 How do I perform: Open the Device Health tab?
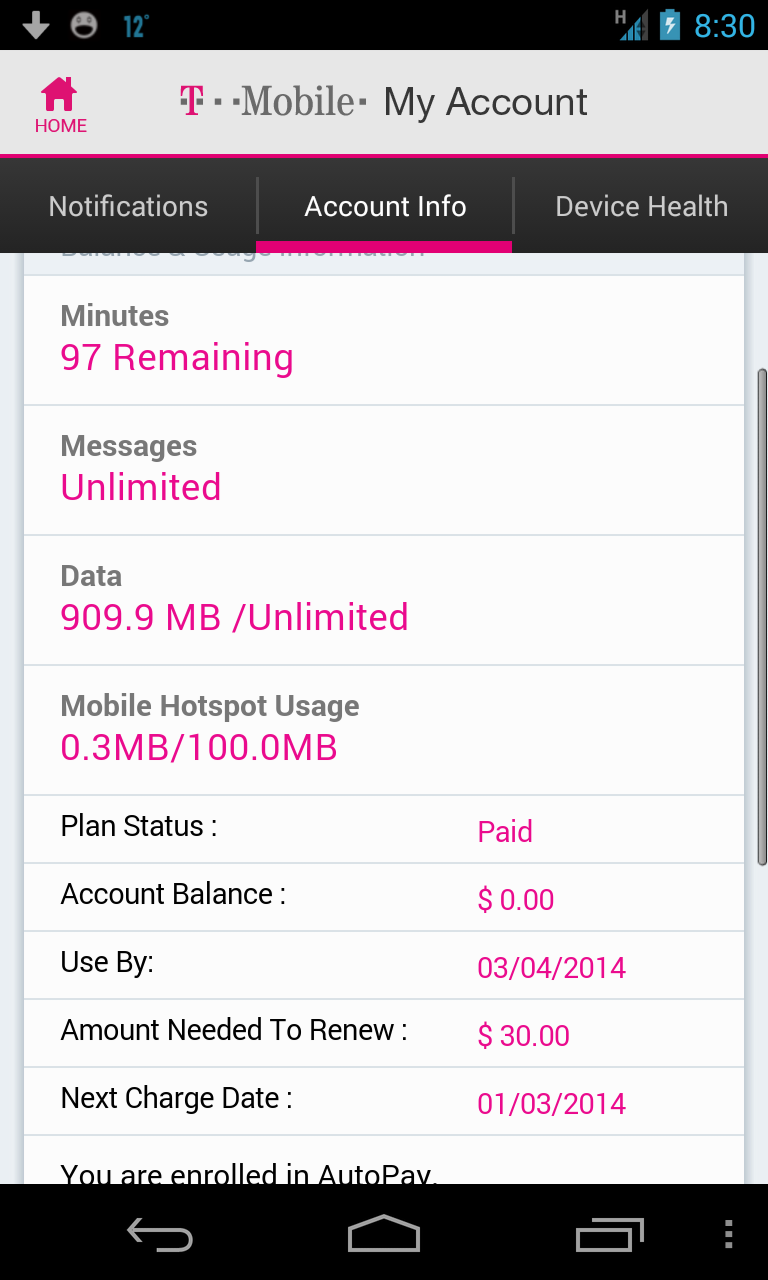[x=641, y=206]
